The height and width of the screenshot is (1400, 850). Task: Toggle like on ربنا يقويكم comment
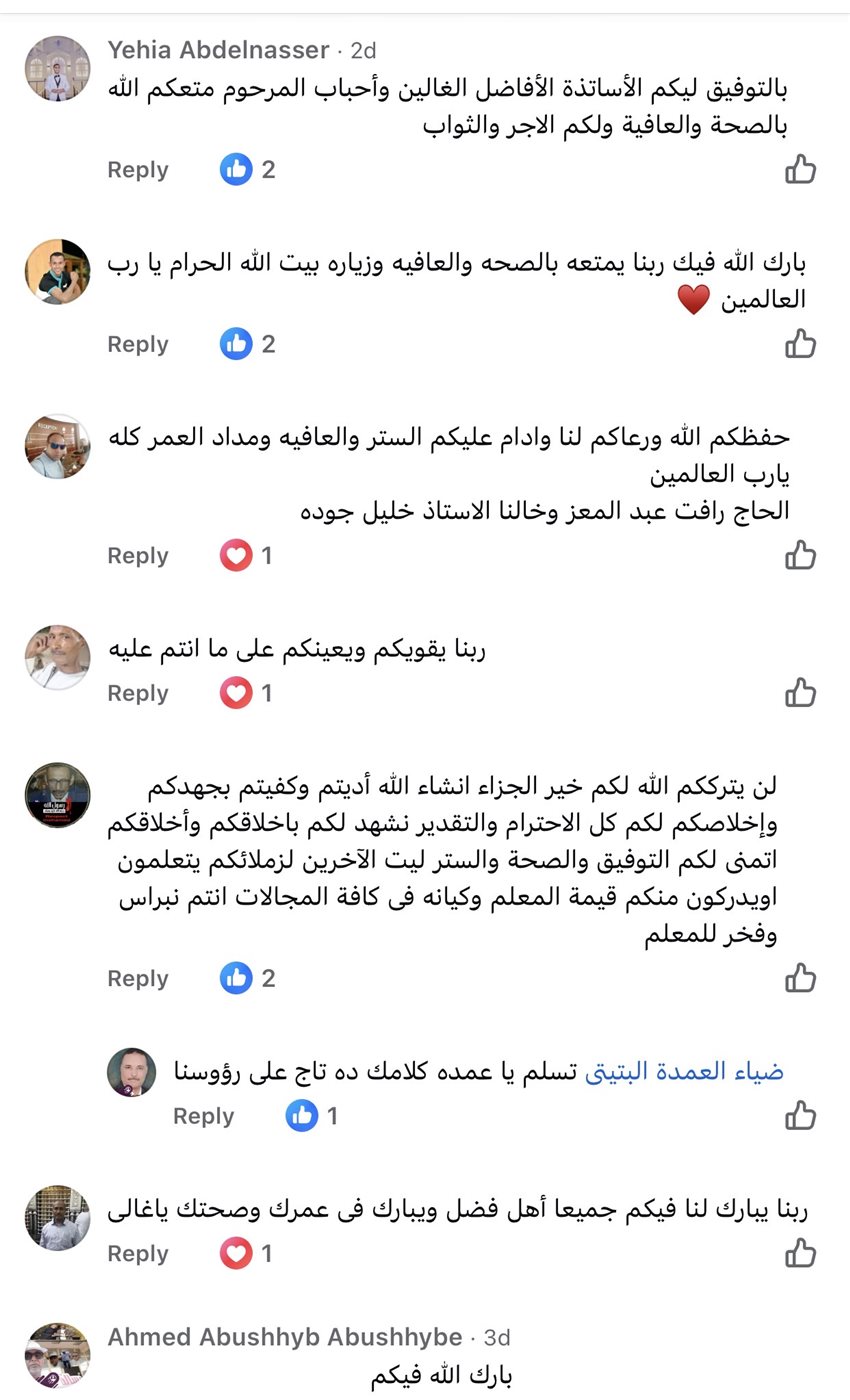point(800,692)
